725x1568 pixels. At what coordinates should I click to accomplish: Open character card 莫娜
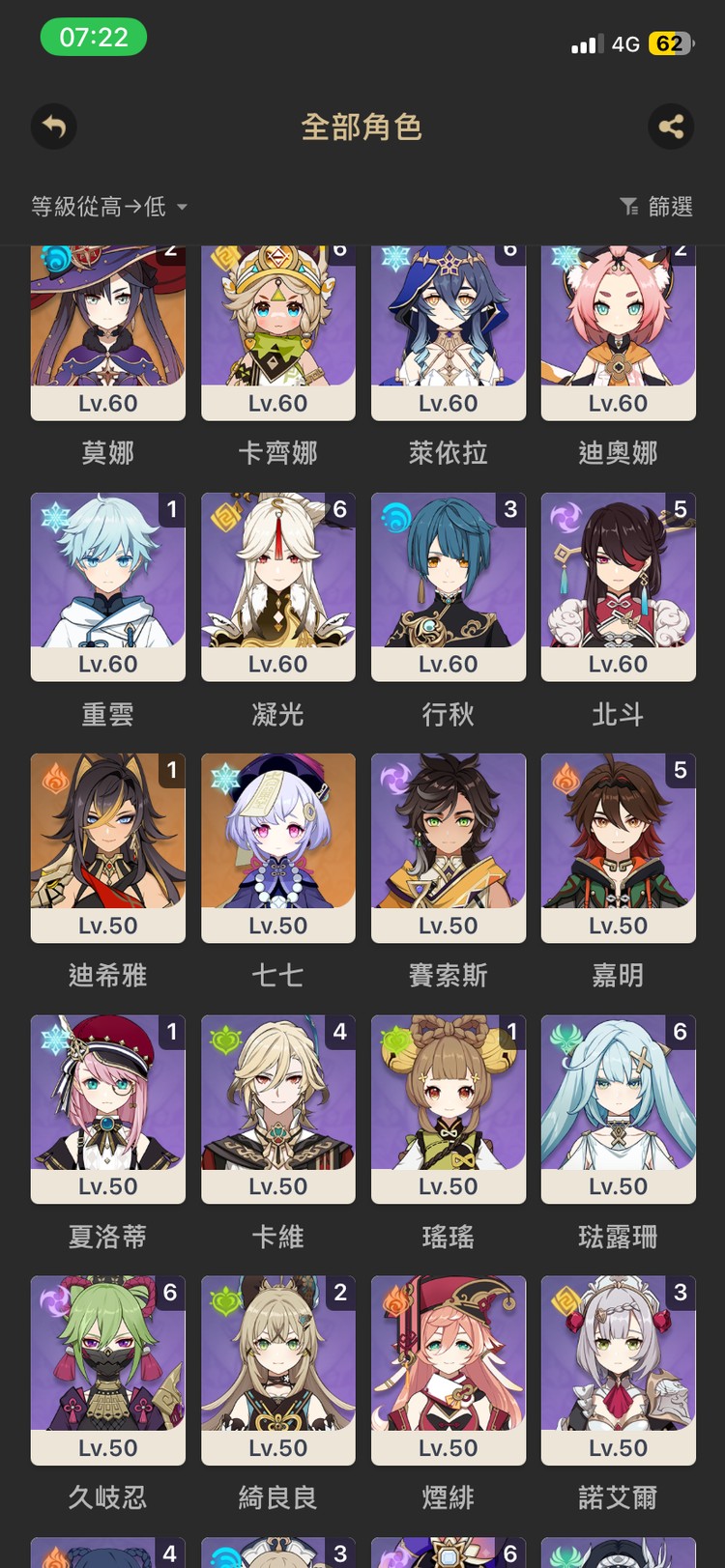tap(108, 333)
